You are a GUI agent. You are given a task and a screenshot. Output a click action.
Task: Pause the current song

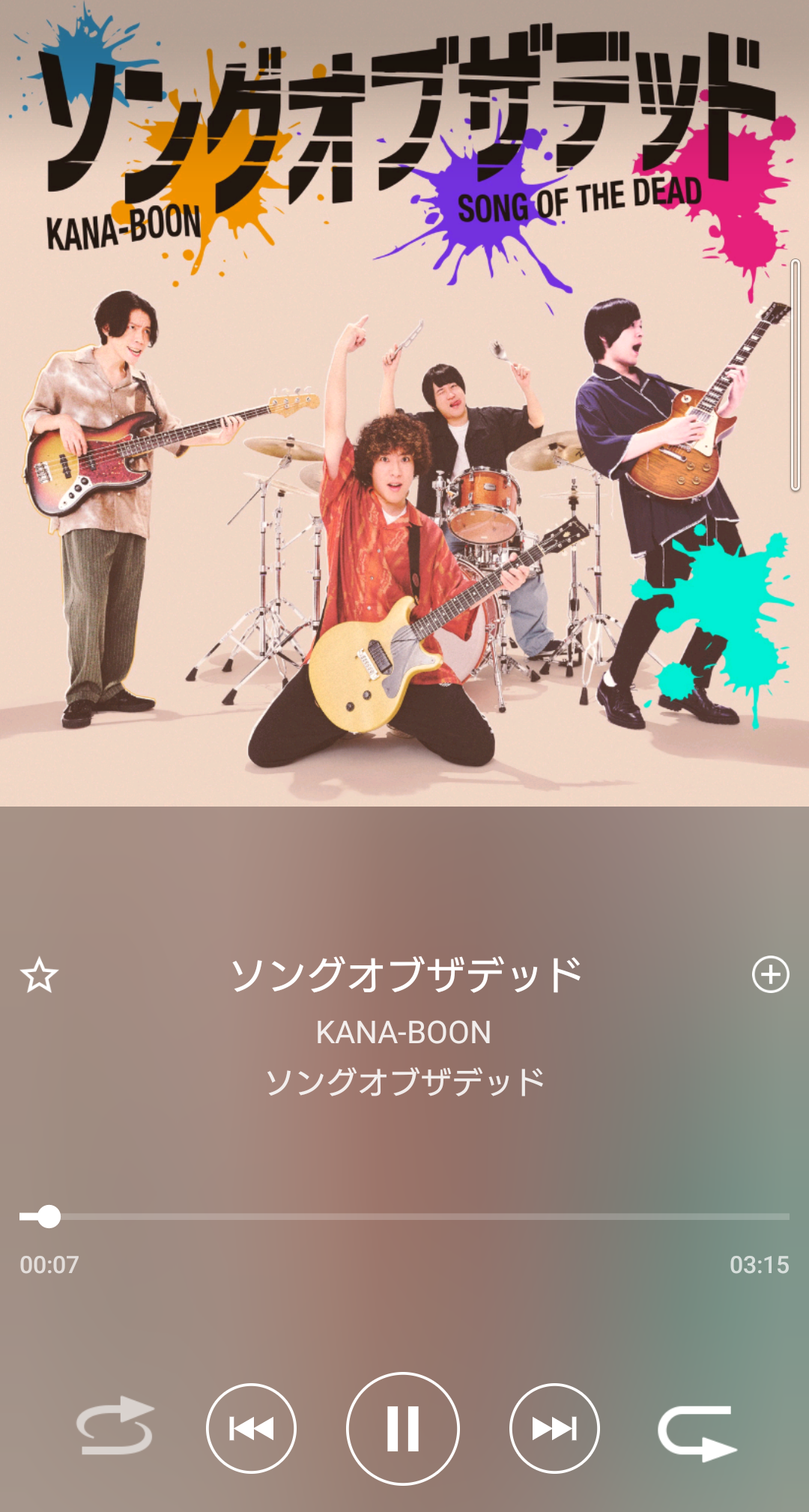click(403, 1428)
